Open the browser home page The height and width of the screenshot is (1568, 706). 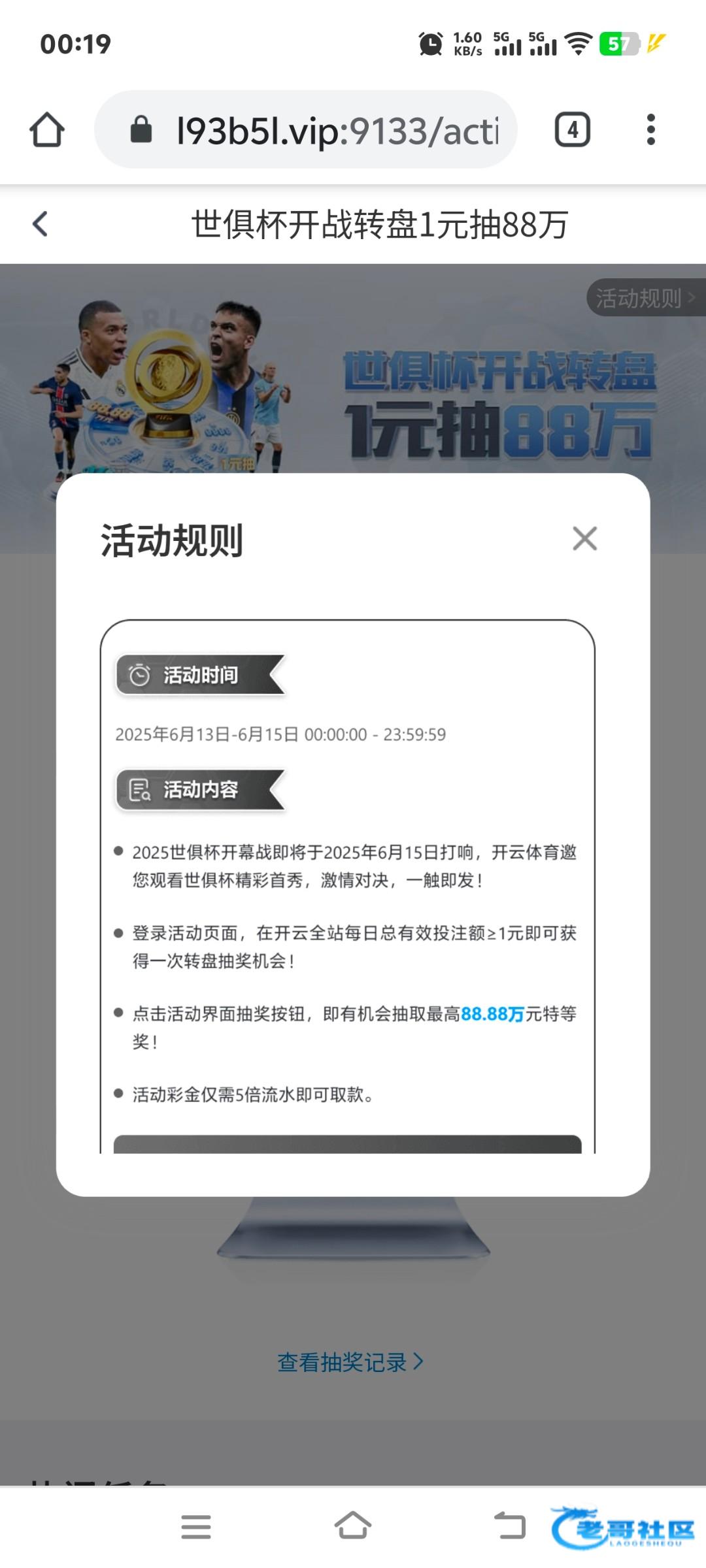(x=47, y=130)
